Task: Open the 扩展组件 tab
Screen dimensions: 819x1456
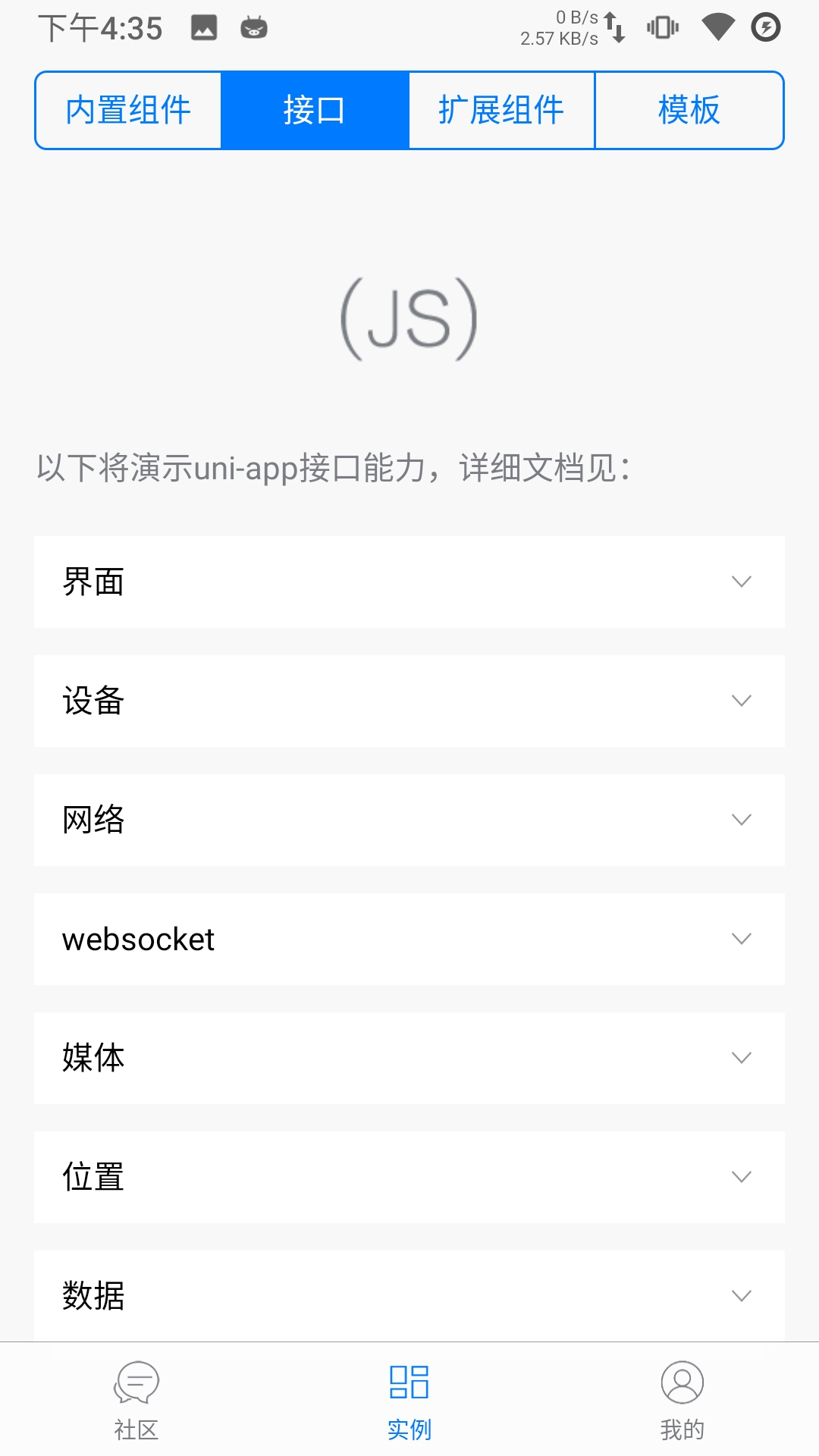Action: [x=501, y=110]
